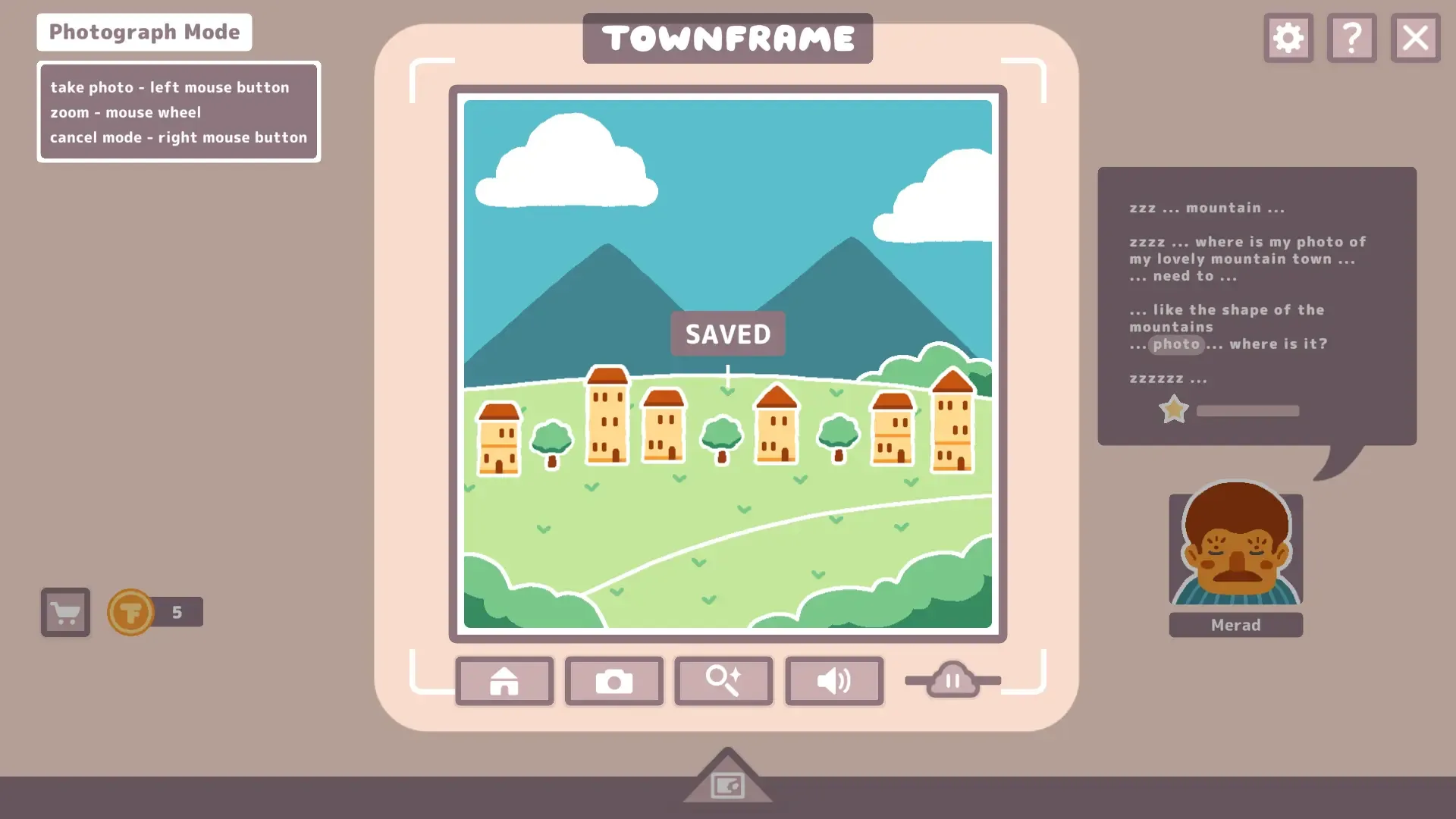Screen dimensions: 1456x819
Task: Open the shop cart
Action: click(x=65, y=612)
